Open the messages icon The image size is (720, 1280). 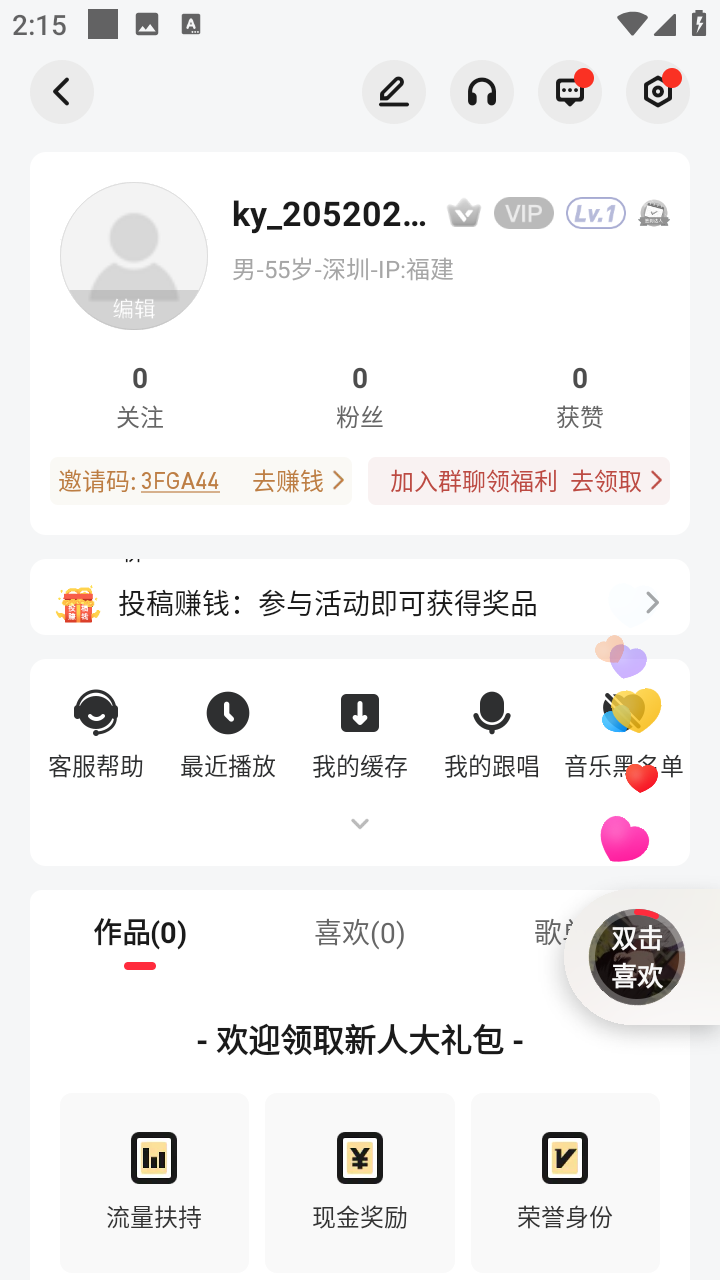coord(570,92)
